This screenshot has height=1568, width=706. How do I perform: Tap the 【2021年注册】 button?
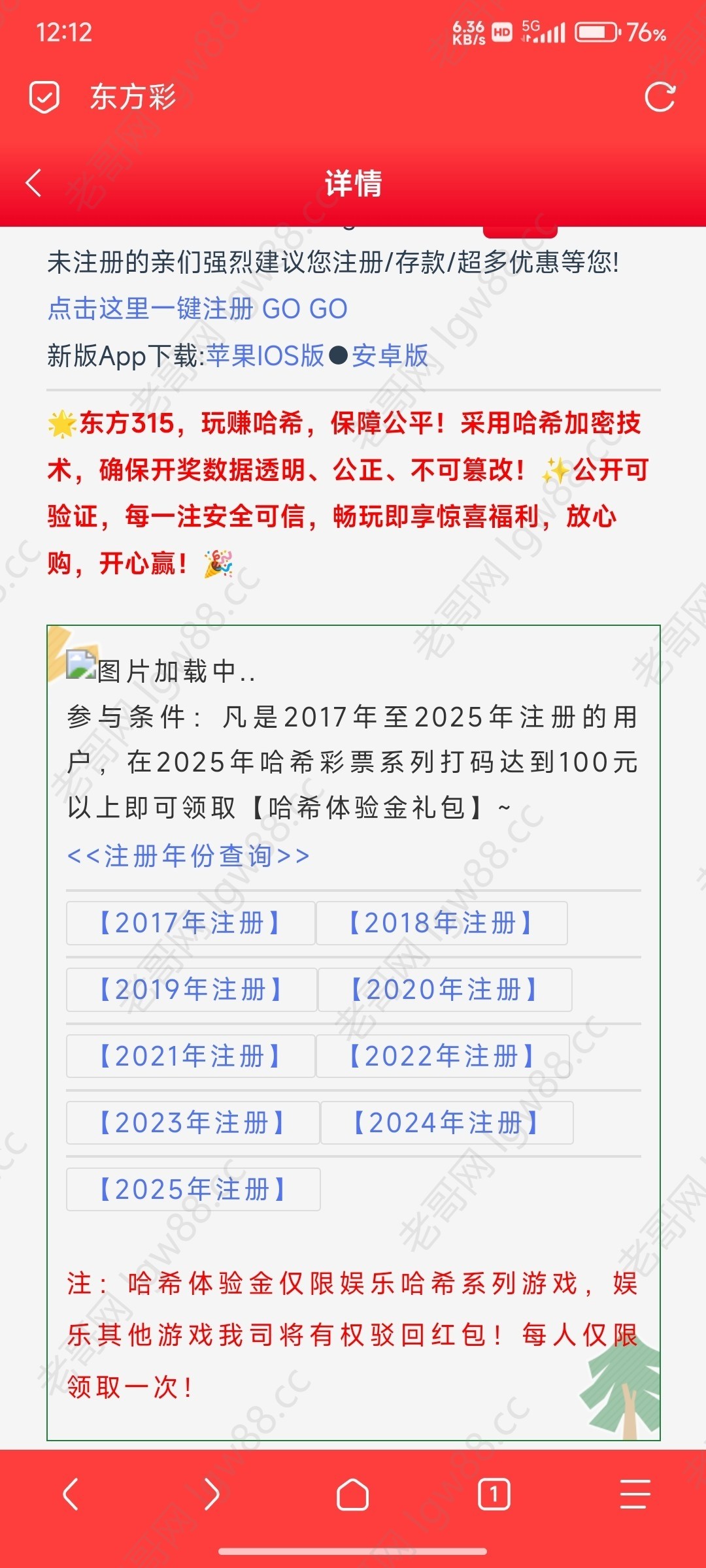tap(191, 1056)
